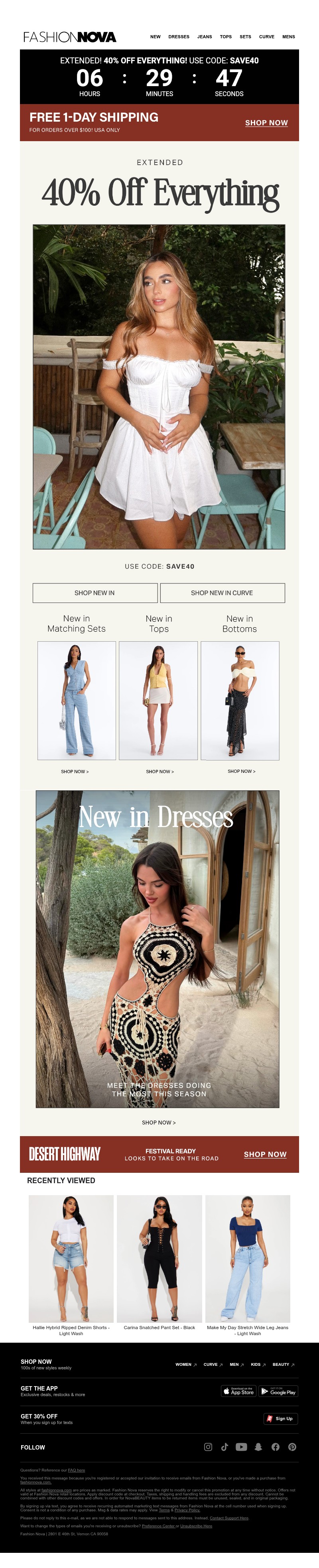Open the DRESSES link in header
Viewport: 319px width, 1568px height.
click(x=178, y=37)
